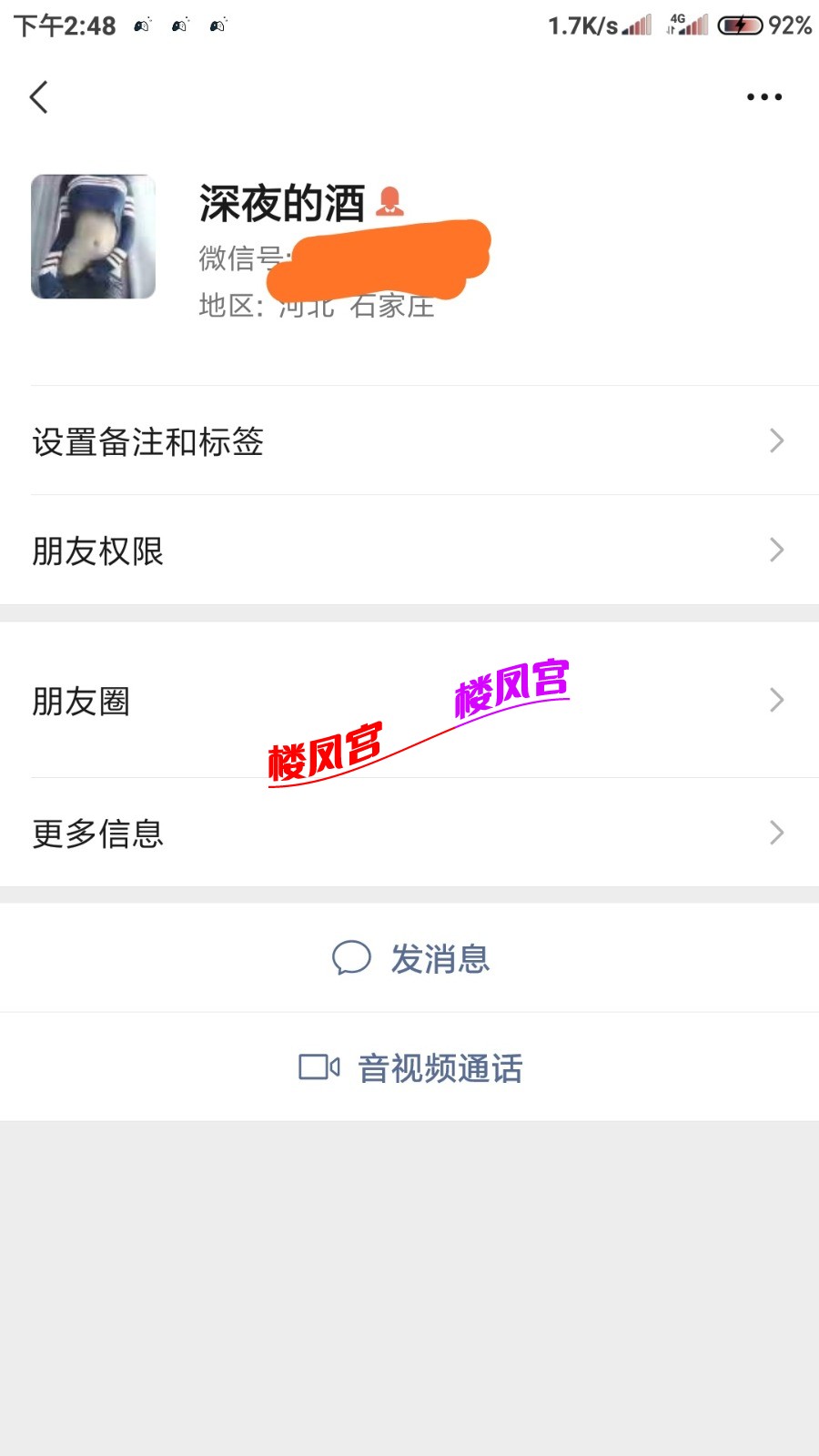Start 音视频通话 call
The image size is (819, 1456).
click(x=411, y=1067)
